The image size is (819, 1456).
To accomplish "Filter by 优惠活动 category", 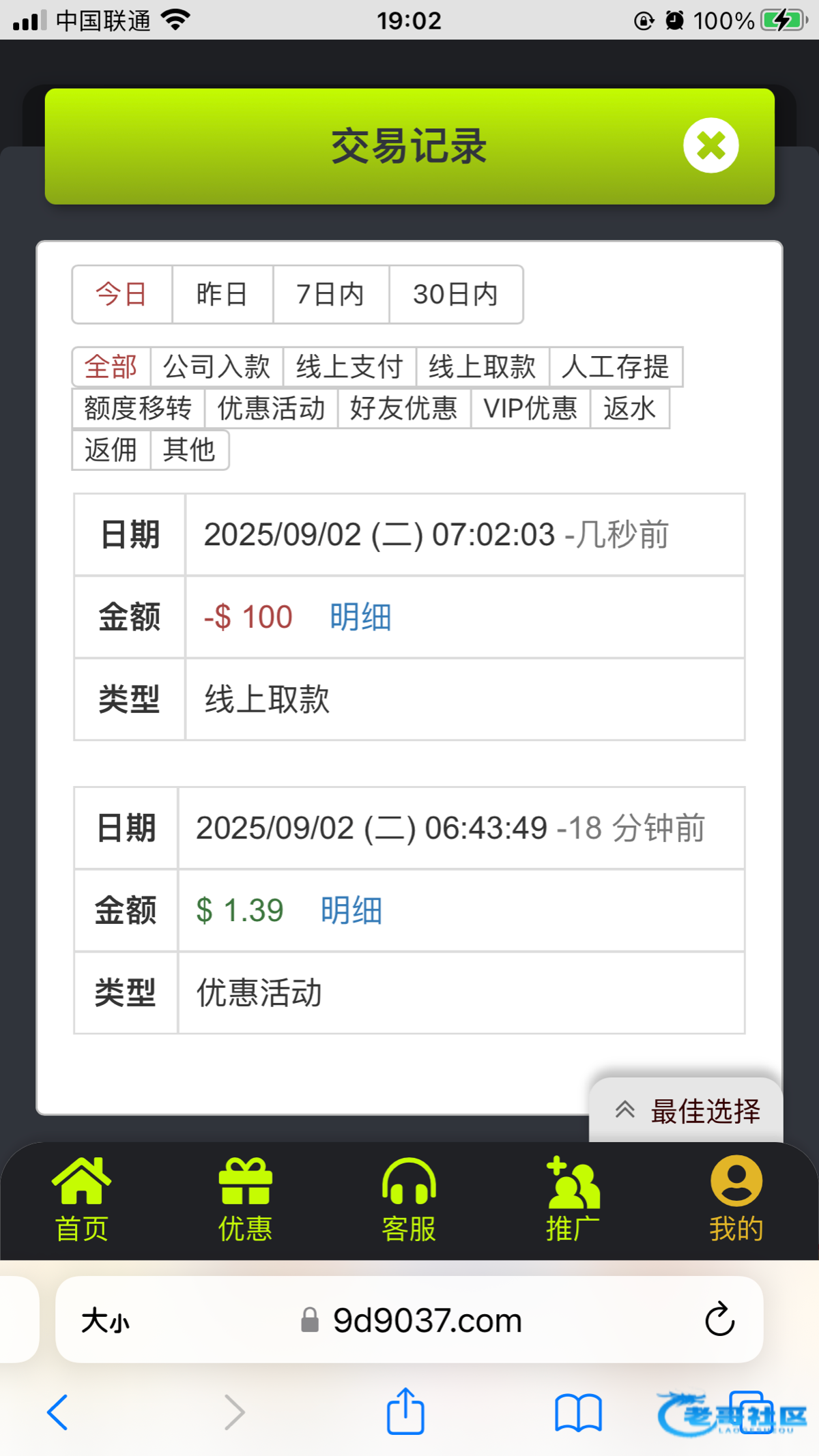I will 271,409.
